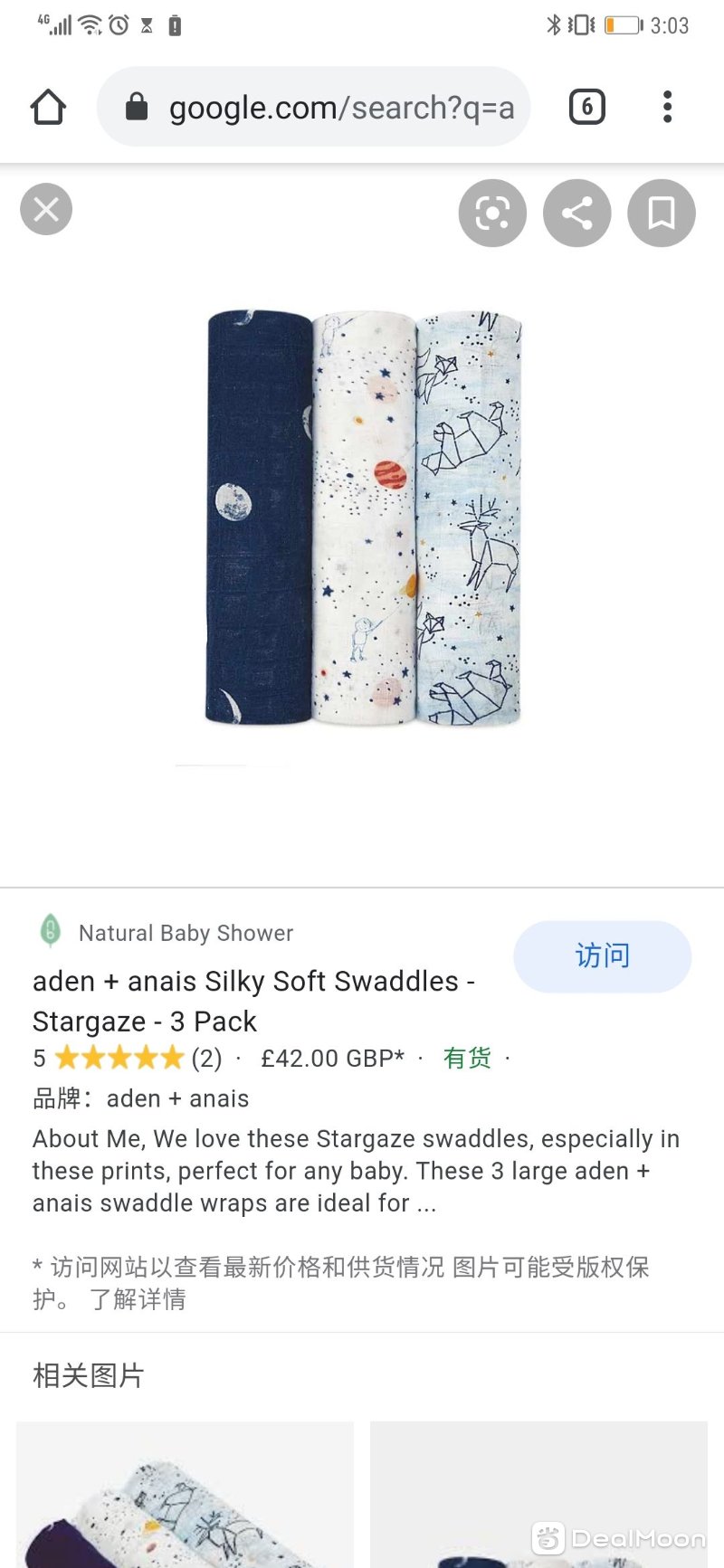Viewport: 724px width, 1568px height.
Task: Bookmark this image to a collection
Action: [x=661, y=214]
